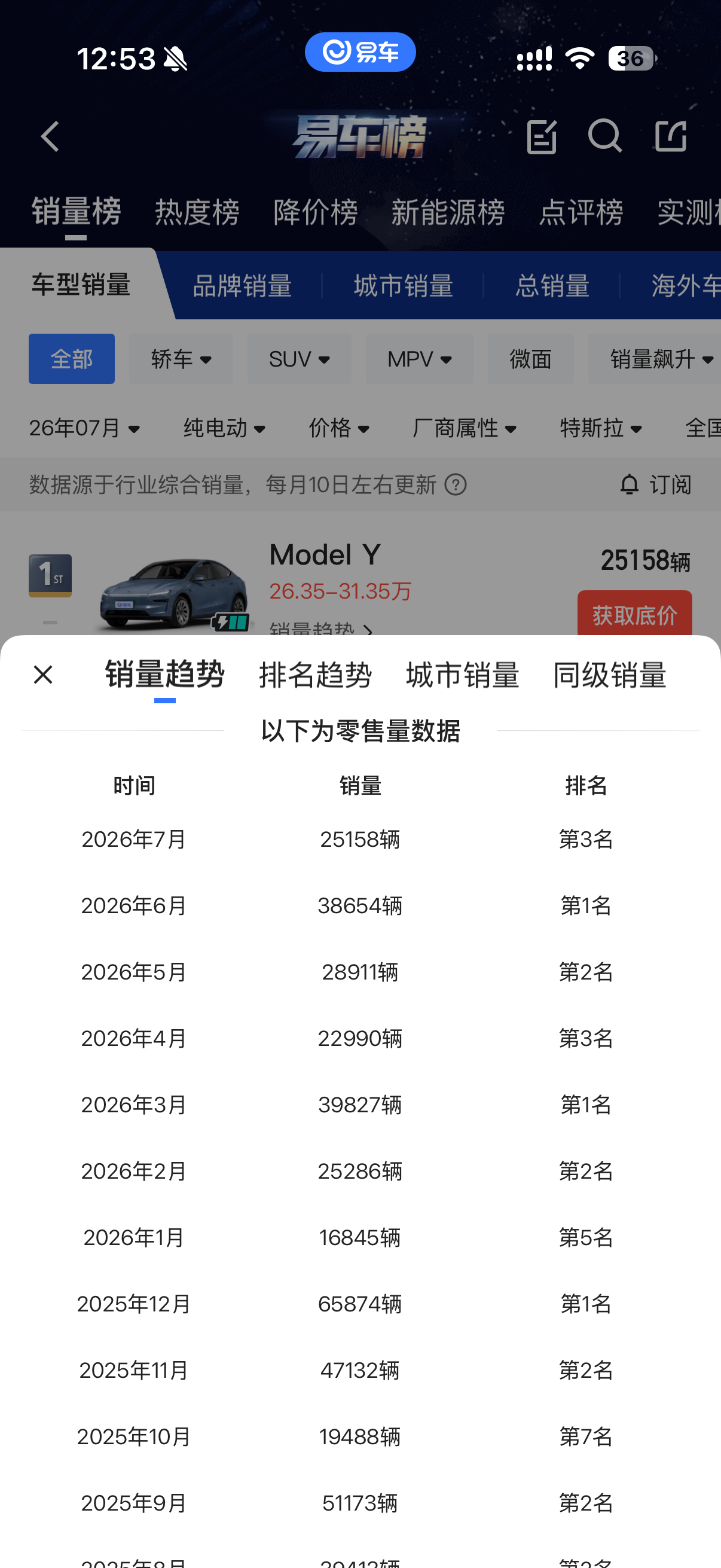Screen dimensions: 721x1568
Task: Open the 品牌销量 section
Action: [x=242, y=285]
